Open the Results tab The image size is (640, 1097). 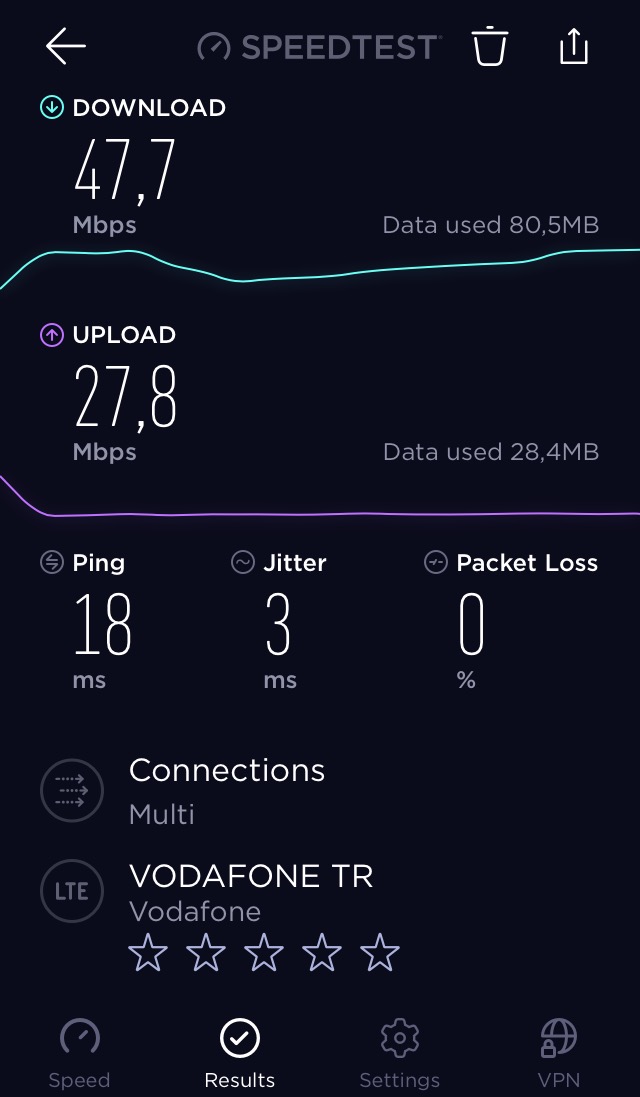click(x=239, y=1053)
